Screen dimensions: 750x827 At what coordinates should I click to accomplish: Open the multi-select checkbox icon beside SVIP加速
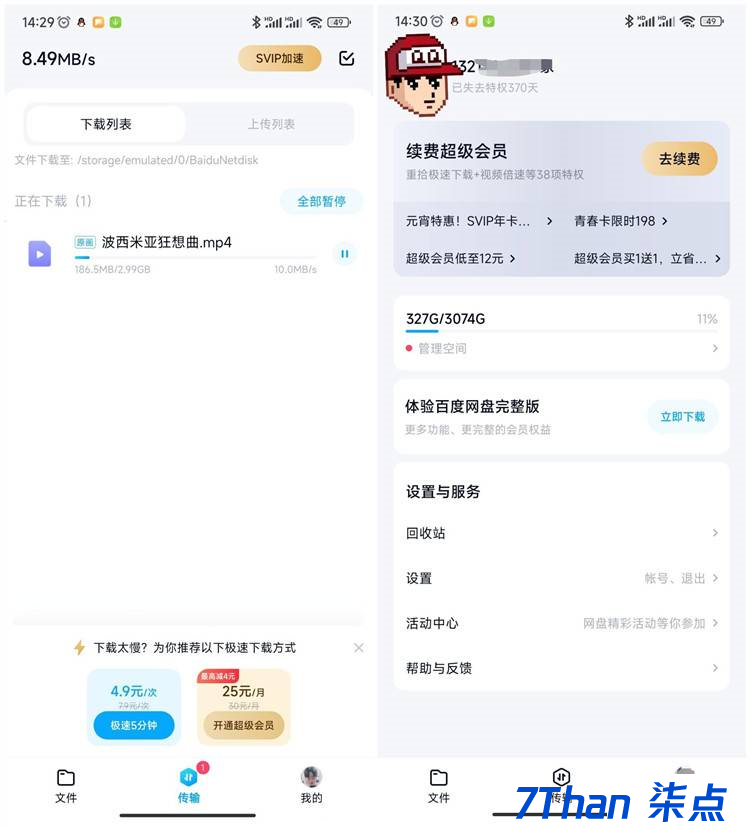(347, 58)
